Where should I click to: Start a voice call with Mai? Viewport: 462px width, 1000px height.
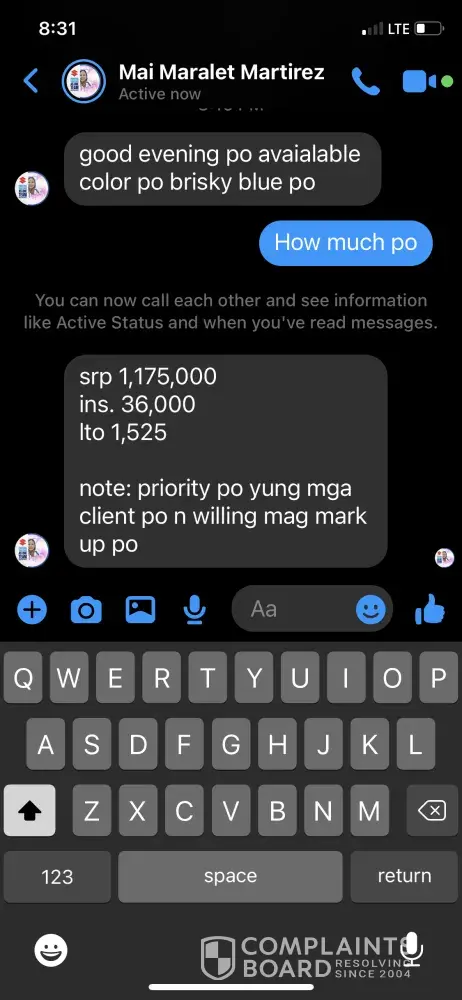point(366,81)
